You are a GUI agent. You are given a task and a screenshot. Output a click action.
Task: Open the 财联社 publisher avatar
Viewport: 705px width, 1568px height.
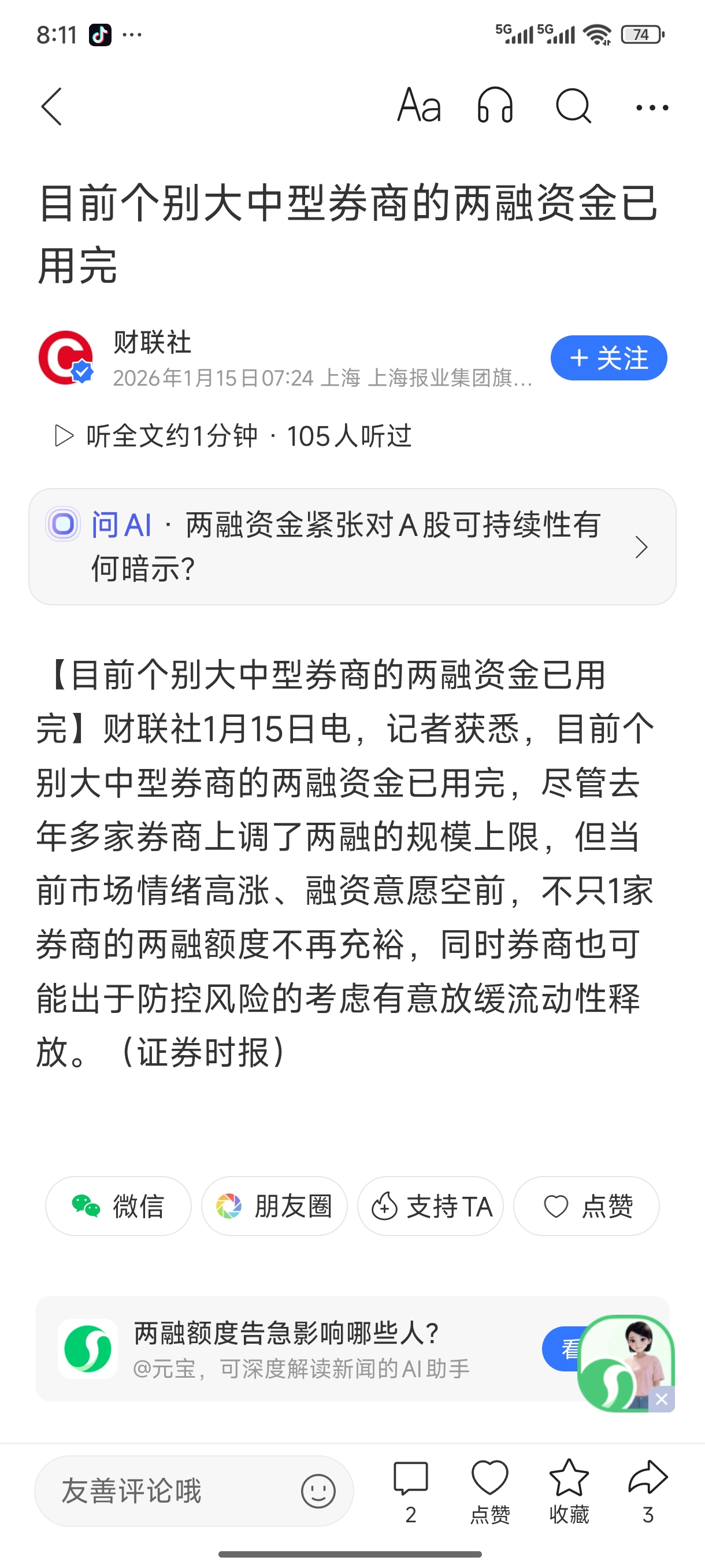click(x=66, y=358)
